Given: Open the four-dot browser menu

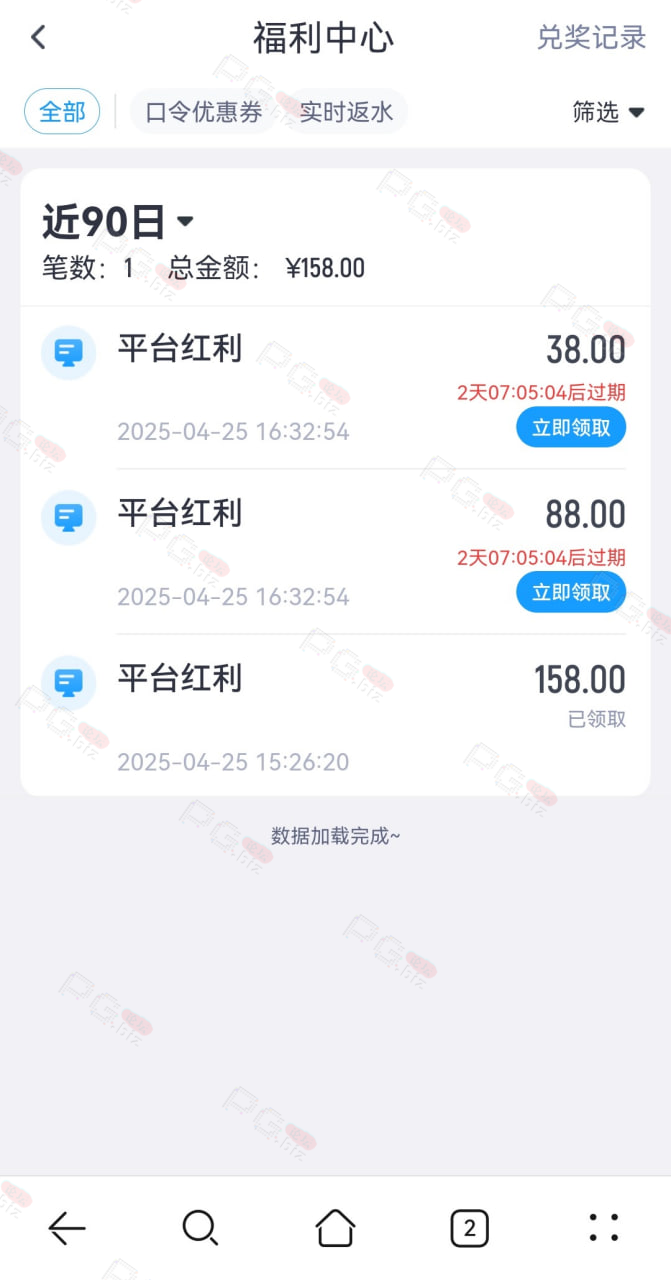Looking at the screenshot, I should pyautogui.click(x=603, y=1227).
